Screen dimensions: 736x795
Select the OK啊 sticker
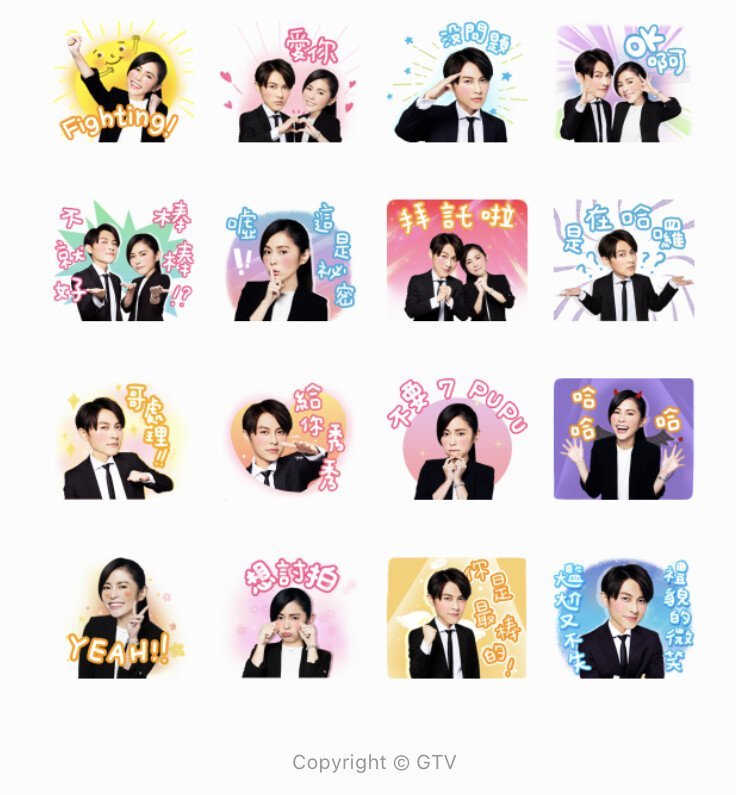click(x=623, y=84)
